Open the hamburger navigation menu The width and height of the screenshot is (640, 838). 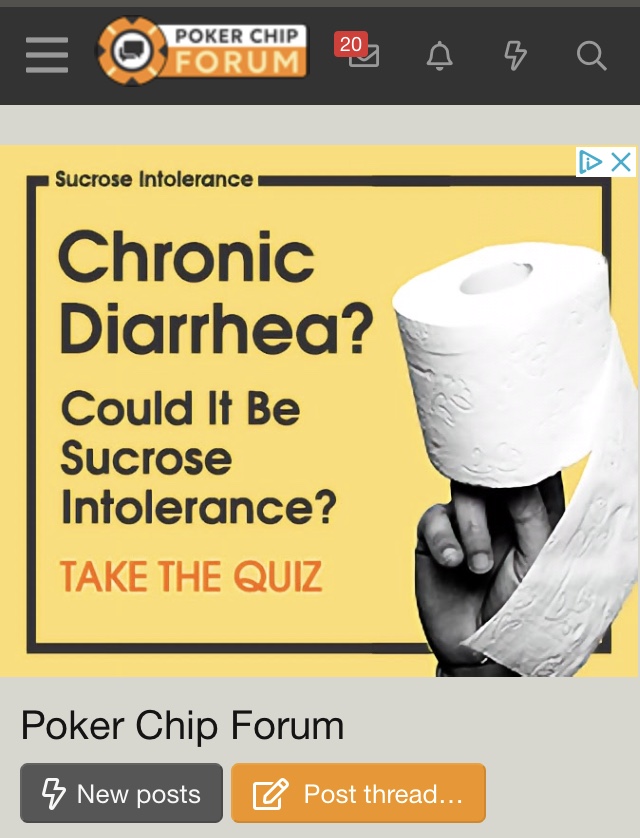coord(47,55)
